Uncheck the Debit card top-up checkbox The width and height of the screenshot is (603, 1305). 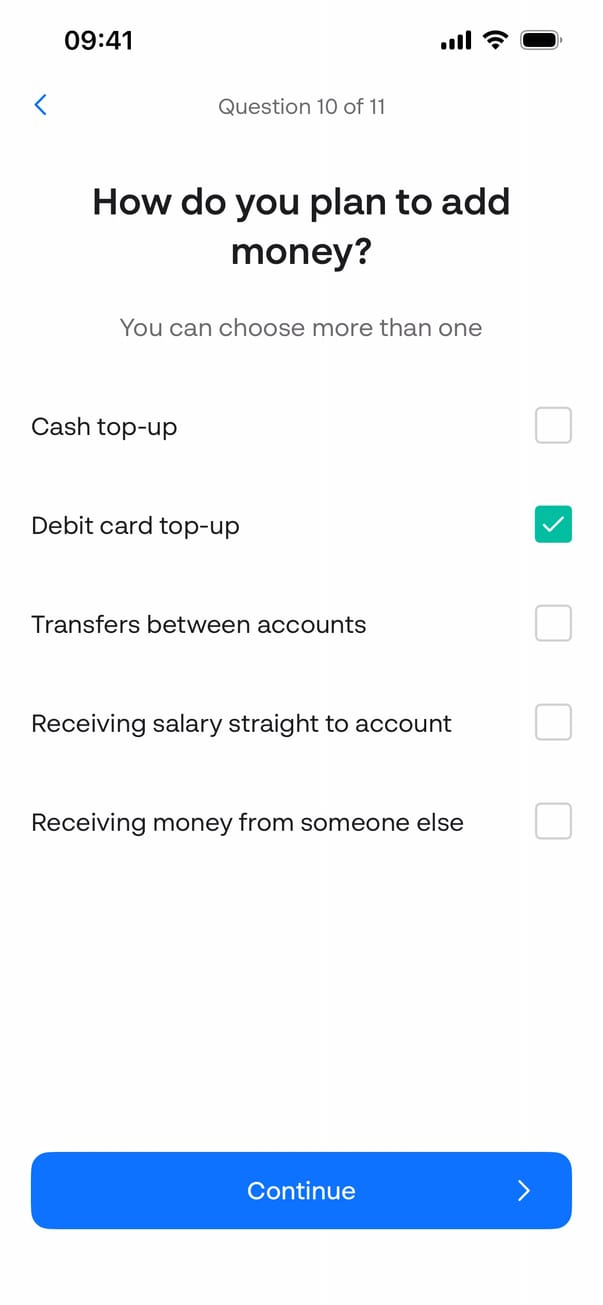pos(553,525)
